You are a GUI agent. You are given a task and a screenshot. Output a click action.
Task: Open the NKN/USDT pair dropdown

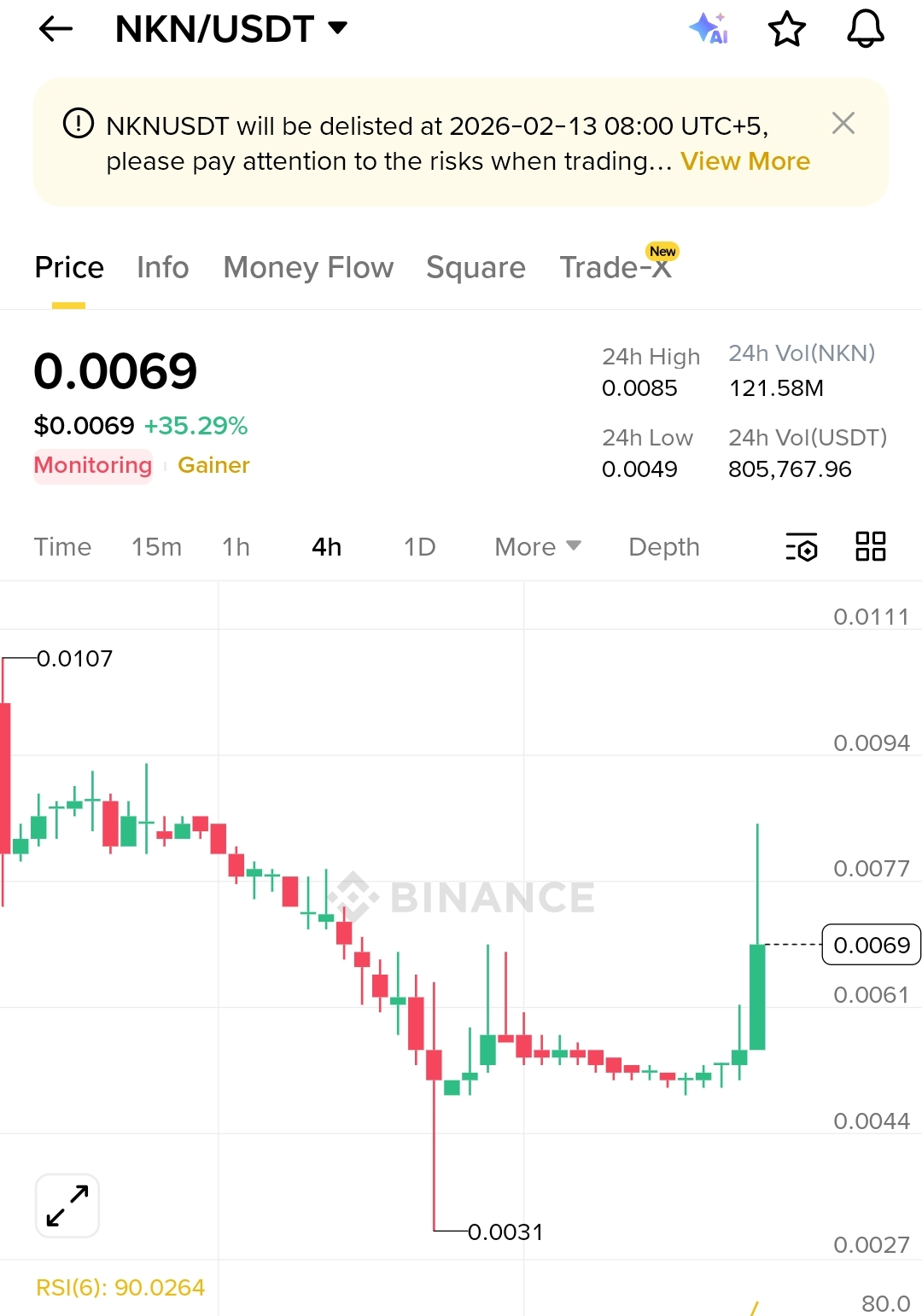tap(232, 29)
